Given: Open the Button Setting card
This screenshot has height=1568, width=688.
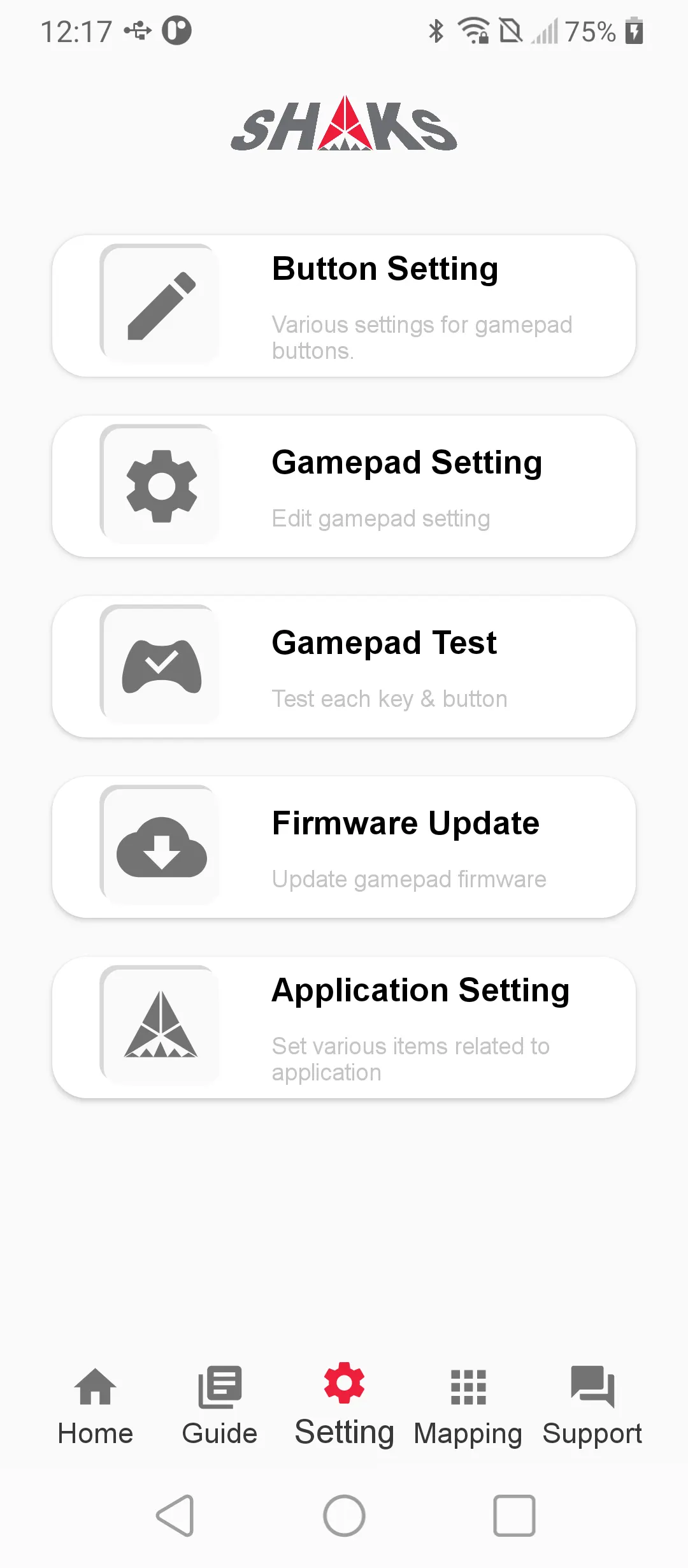Looking at the screenshot, I should tap(344, 306).
